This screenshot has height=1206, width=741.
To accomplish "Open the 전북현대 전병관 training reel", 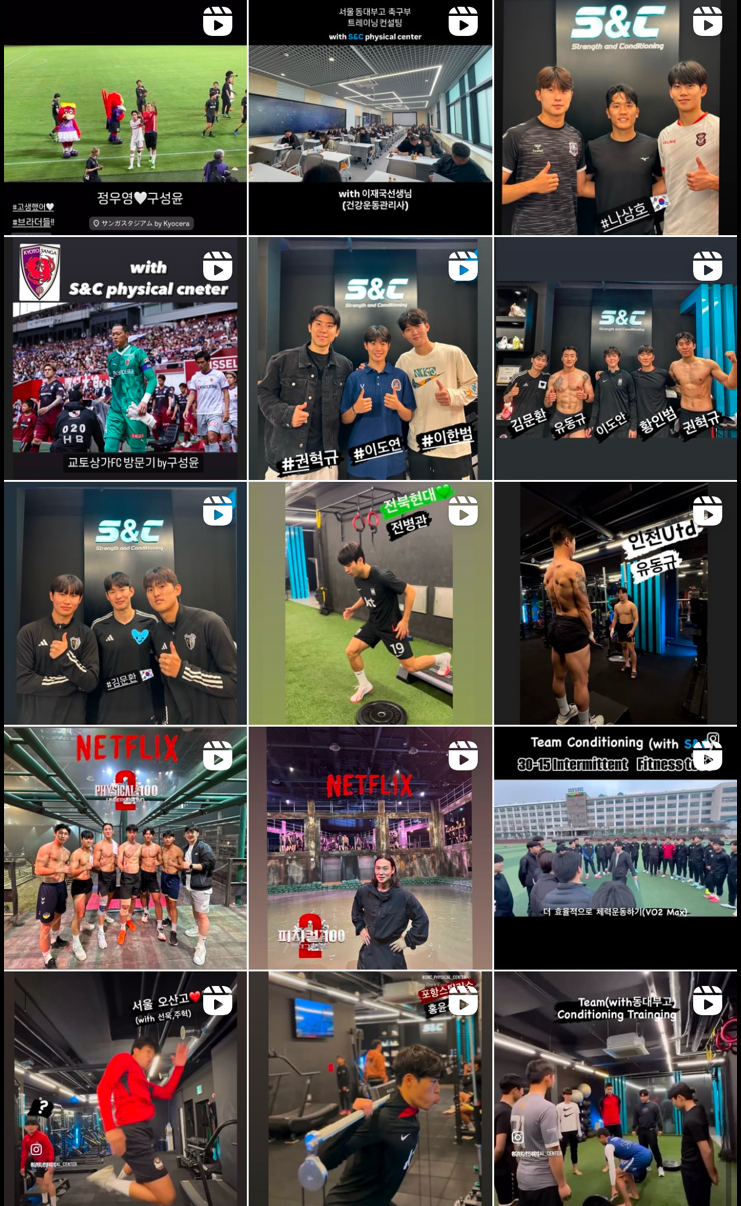I will [x=370, y=603].
